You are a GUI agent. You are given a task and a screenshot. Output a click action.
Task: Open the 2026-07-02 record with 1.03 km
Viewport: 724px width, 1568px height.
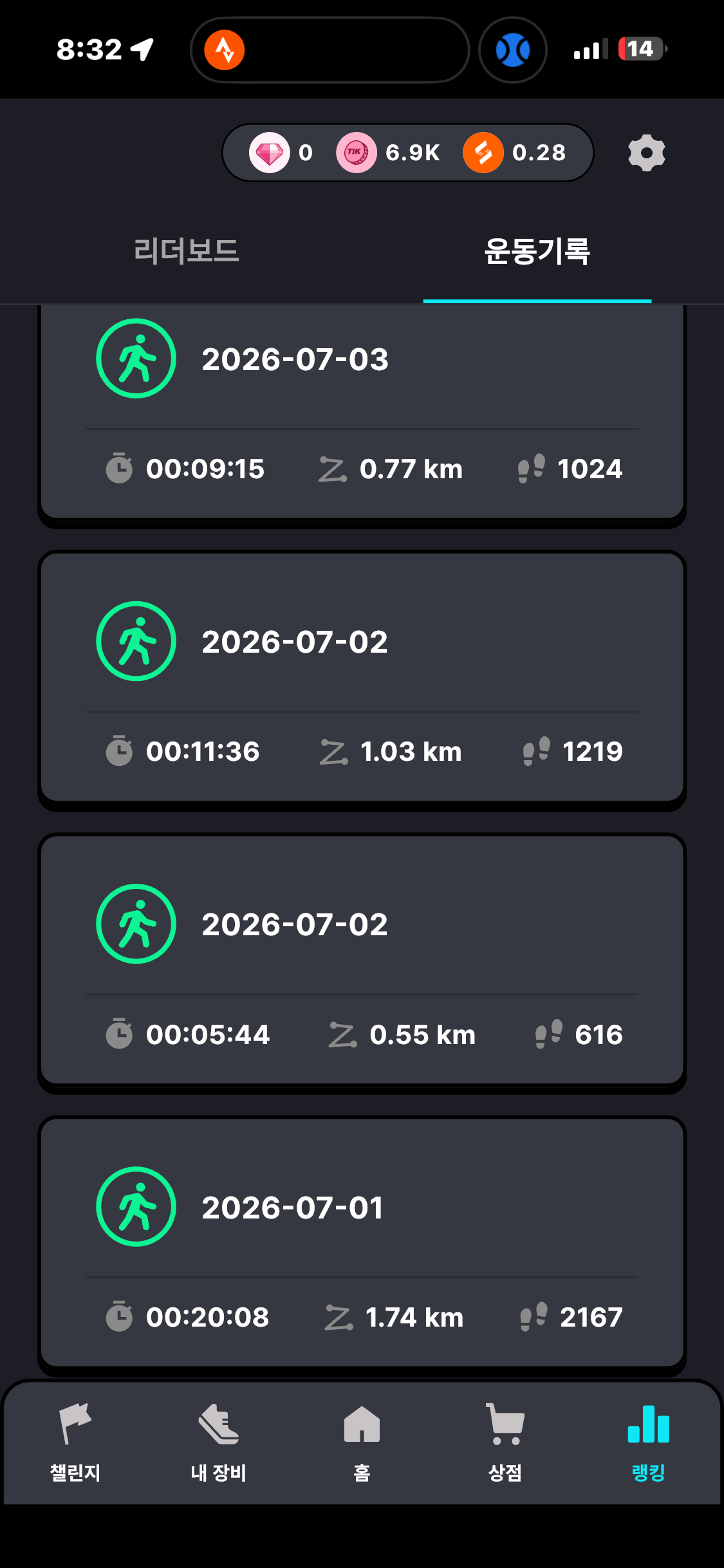pyautogui.click(x=362, y=677)
